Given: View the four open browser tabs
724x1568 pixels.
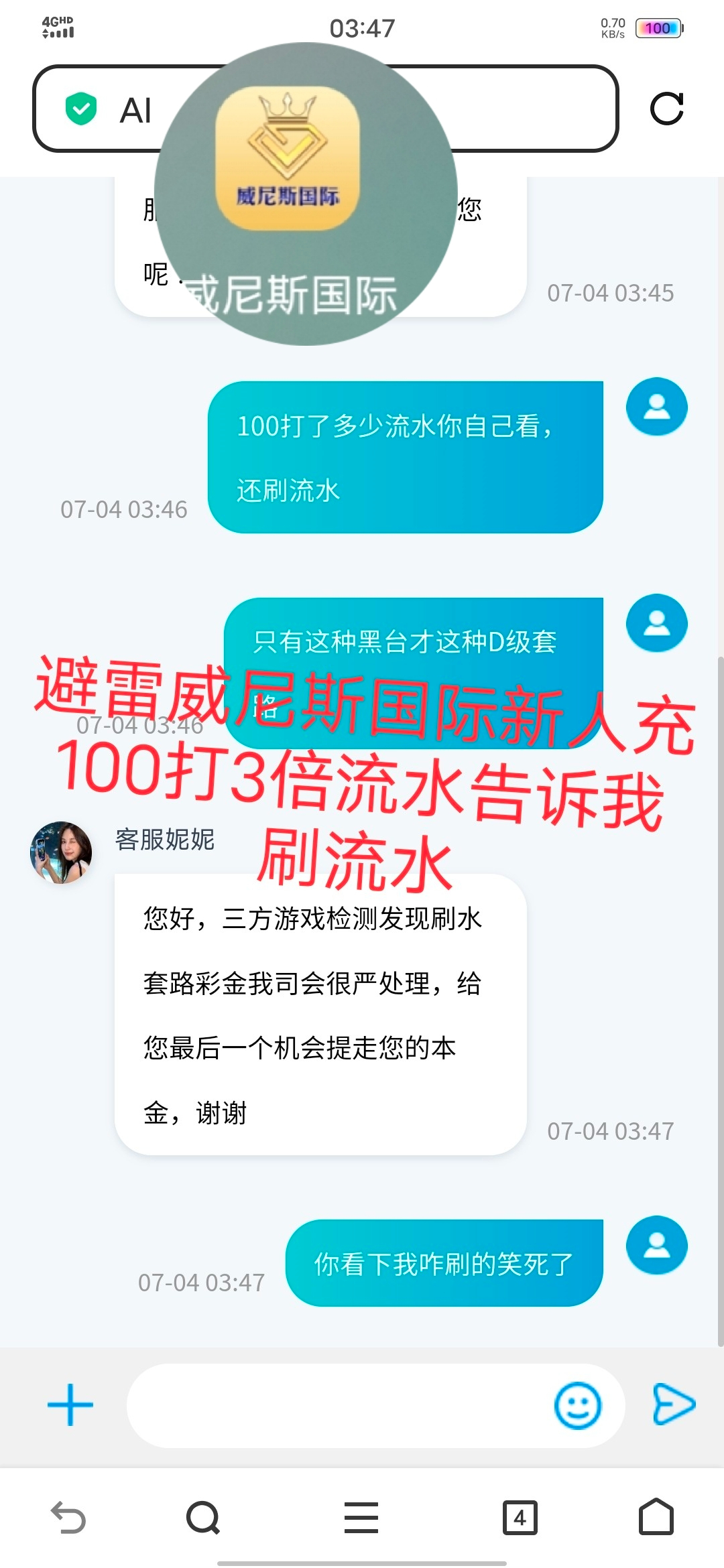Looking at the screenshot, I should 520,1518.
